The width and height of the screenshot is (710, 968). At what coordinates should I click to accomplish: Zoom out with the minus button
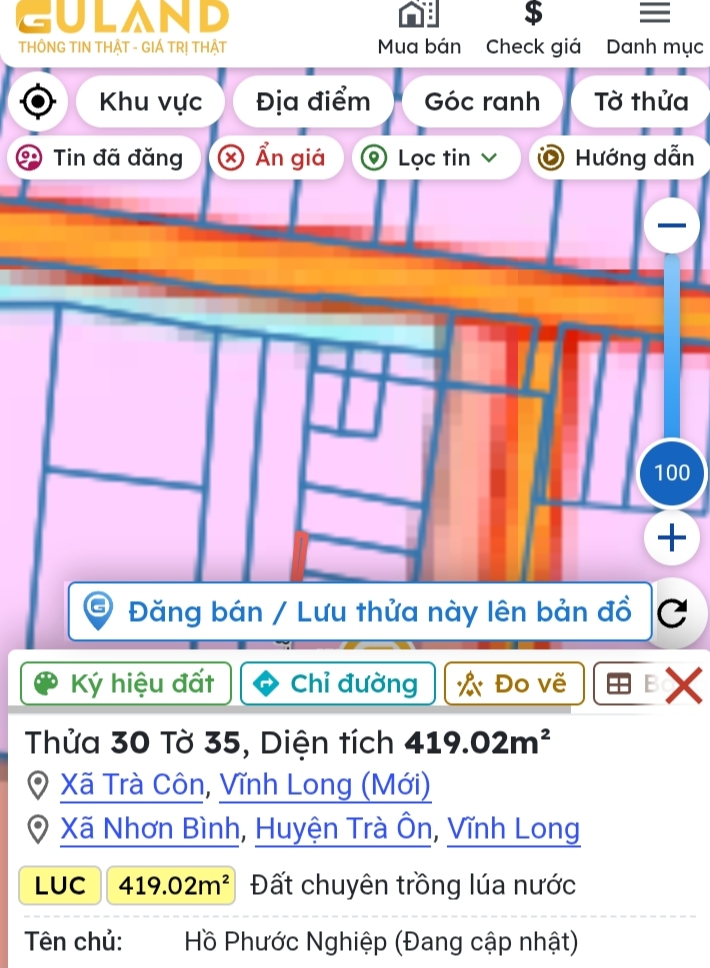click(x=672, y=225)
